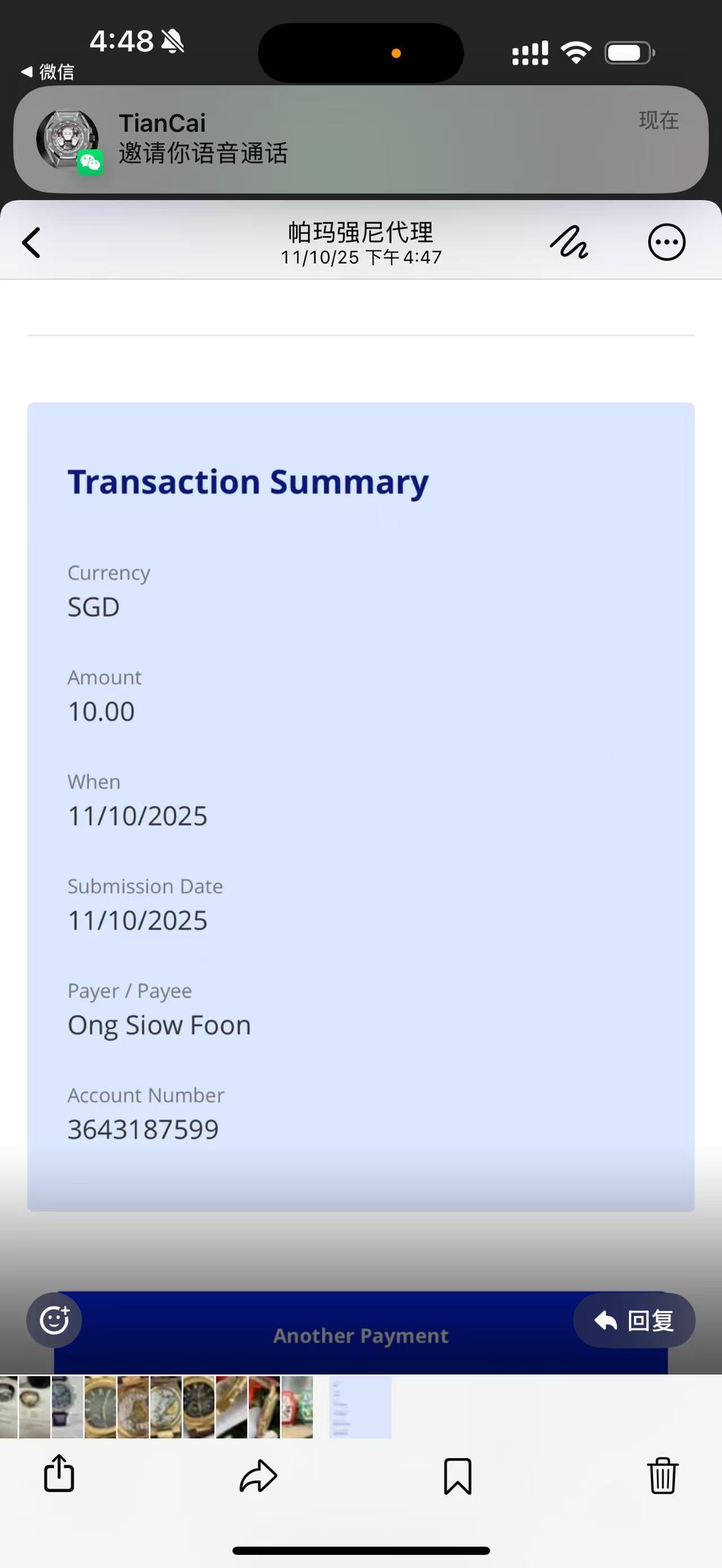Go back from the image viewer
Viewport: 722px width, 1568px height.
(32, 243)
